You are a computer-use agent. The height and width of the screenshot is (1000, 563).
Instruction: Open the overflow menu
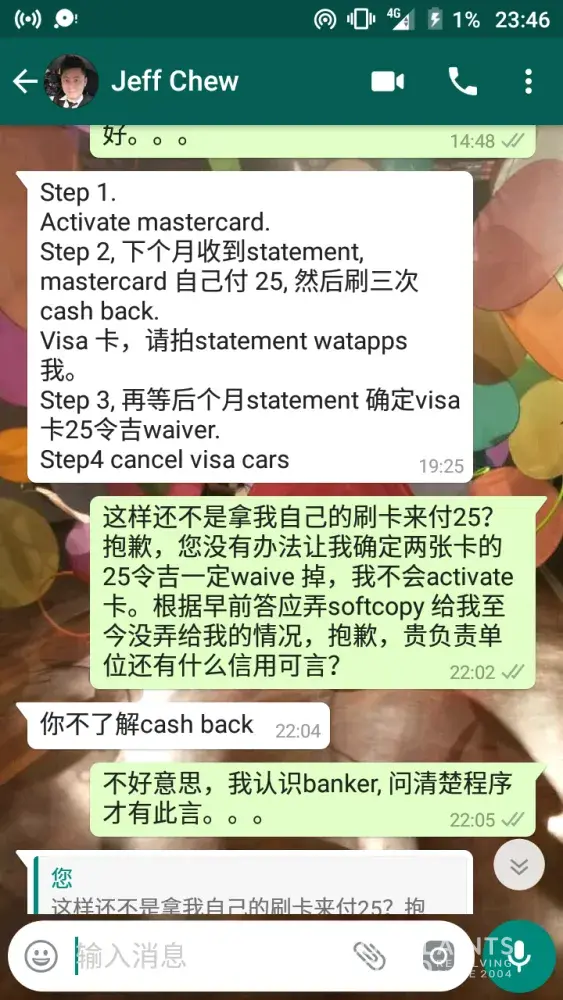tap(528, 82)
